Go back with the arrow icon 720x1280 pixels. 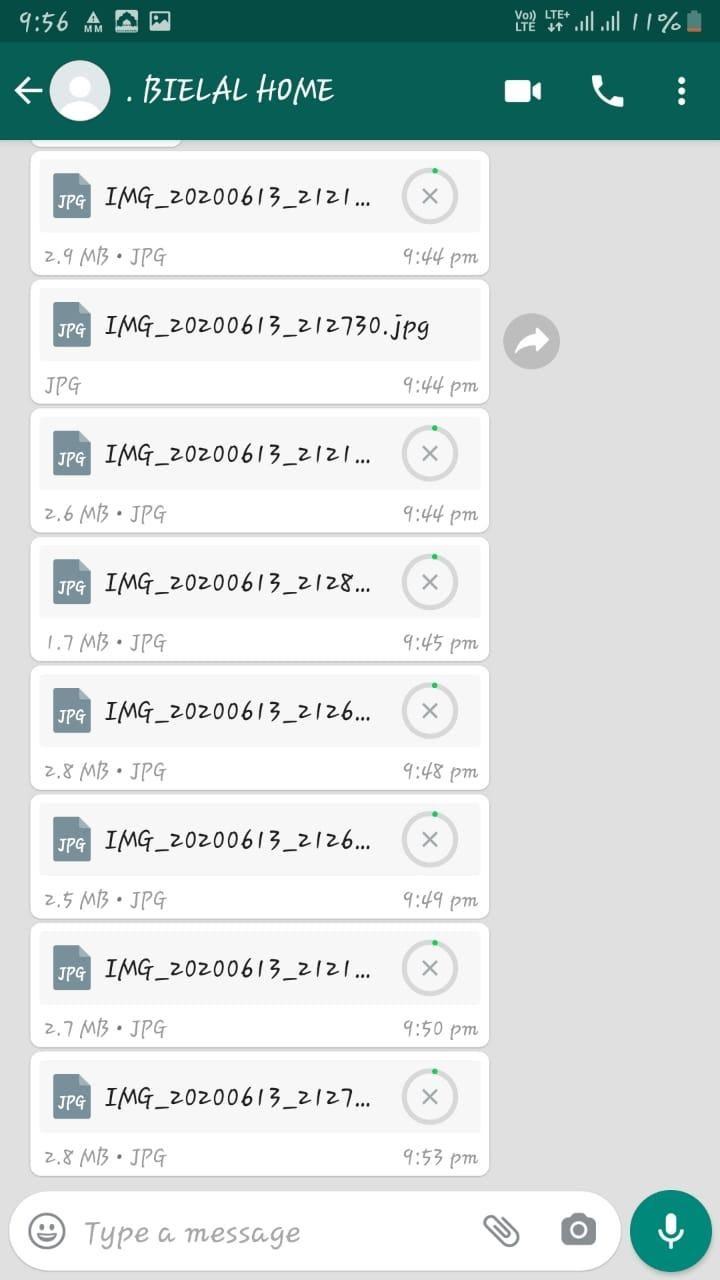(x=28, y=90)
